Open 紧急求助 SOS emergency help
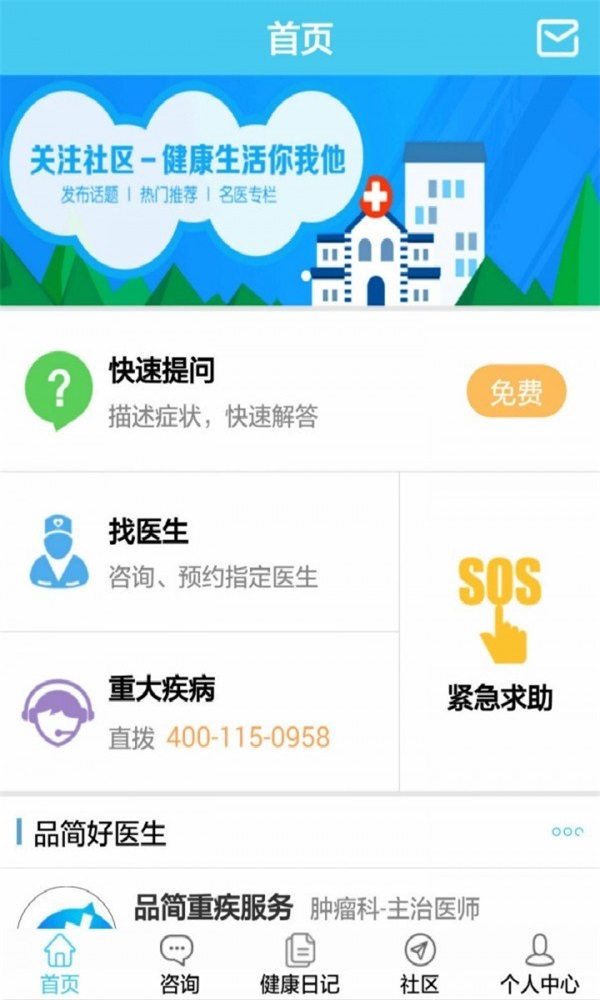 pos(500,632)
